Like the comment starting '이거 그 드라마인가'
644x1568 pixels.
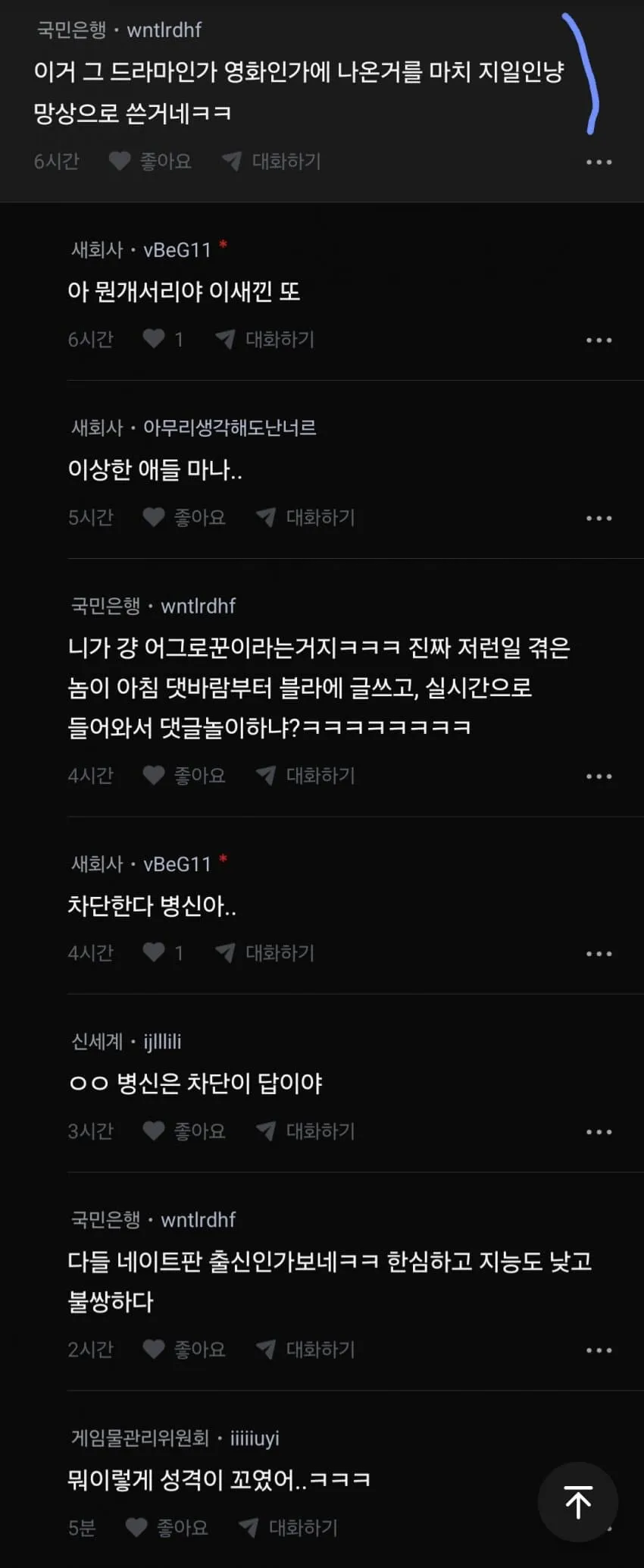(150, 161)
